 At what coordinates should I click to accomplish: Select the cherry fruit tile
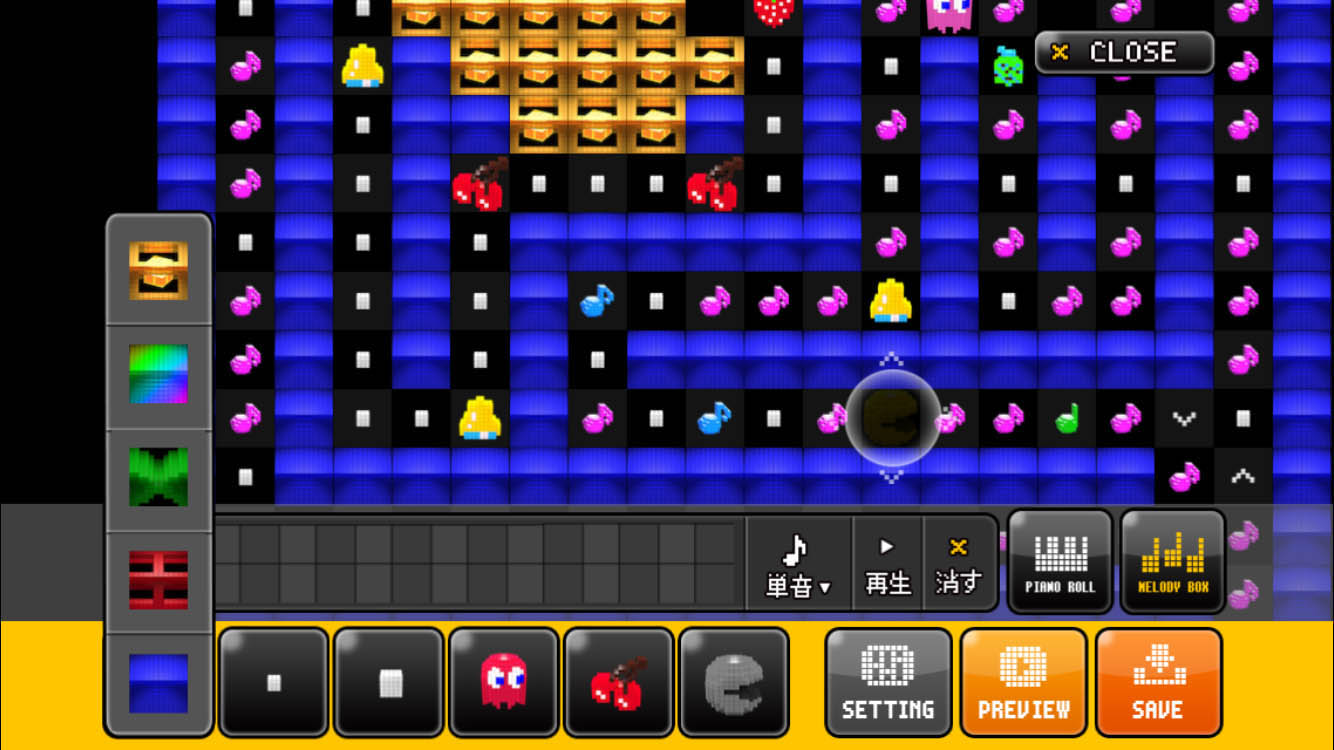click(x=619, y=683)
